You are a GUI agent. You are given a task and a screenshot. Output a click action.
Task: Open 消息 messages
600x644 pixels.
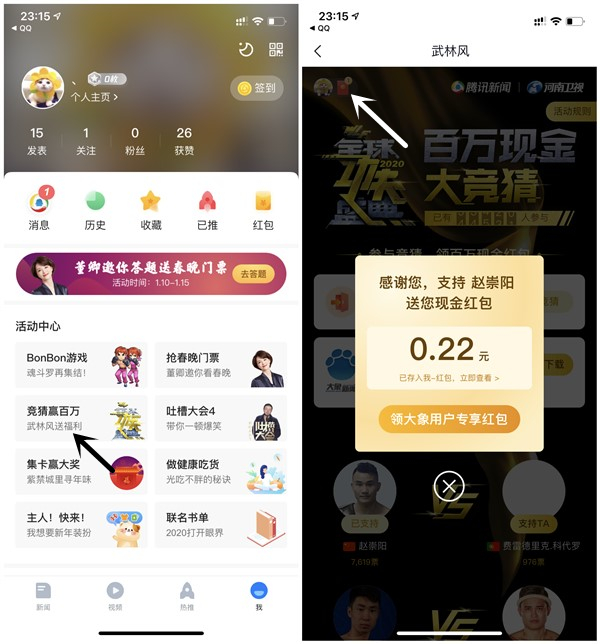[39, 210]
